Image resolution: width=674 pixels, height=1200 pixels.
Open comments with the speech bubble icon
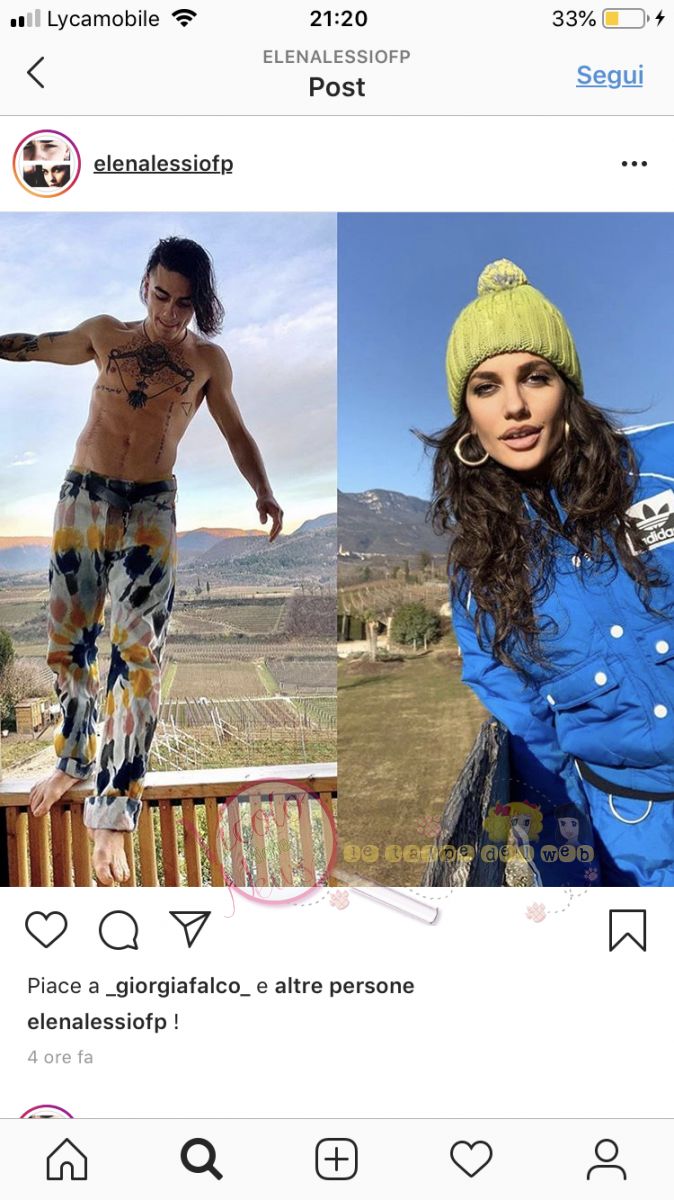click(118, 930)
